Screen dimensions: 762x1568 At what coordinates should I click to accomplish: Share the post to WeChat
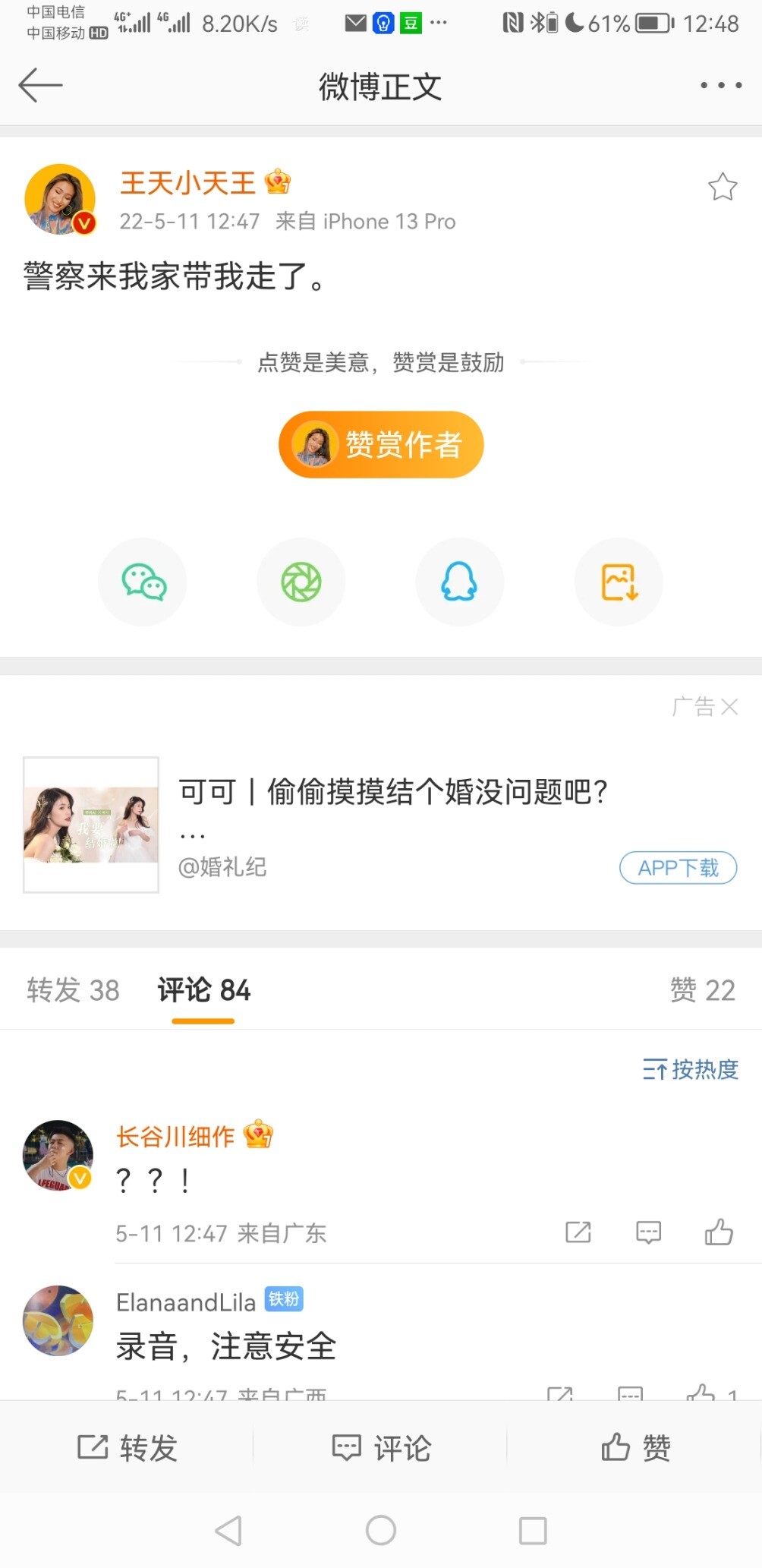(143, 582)
